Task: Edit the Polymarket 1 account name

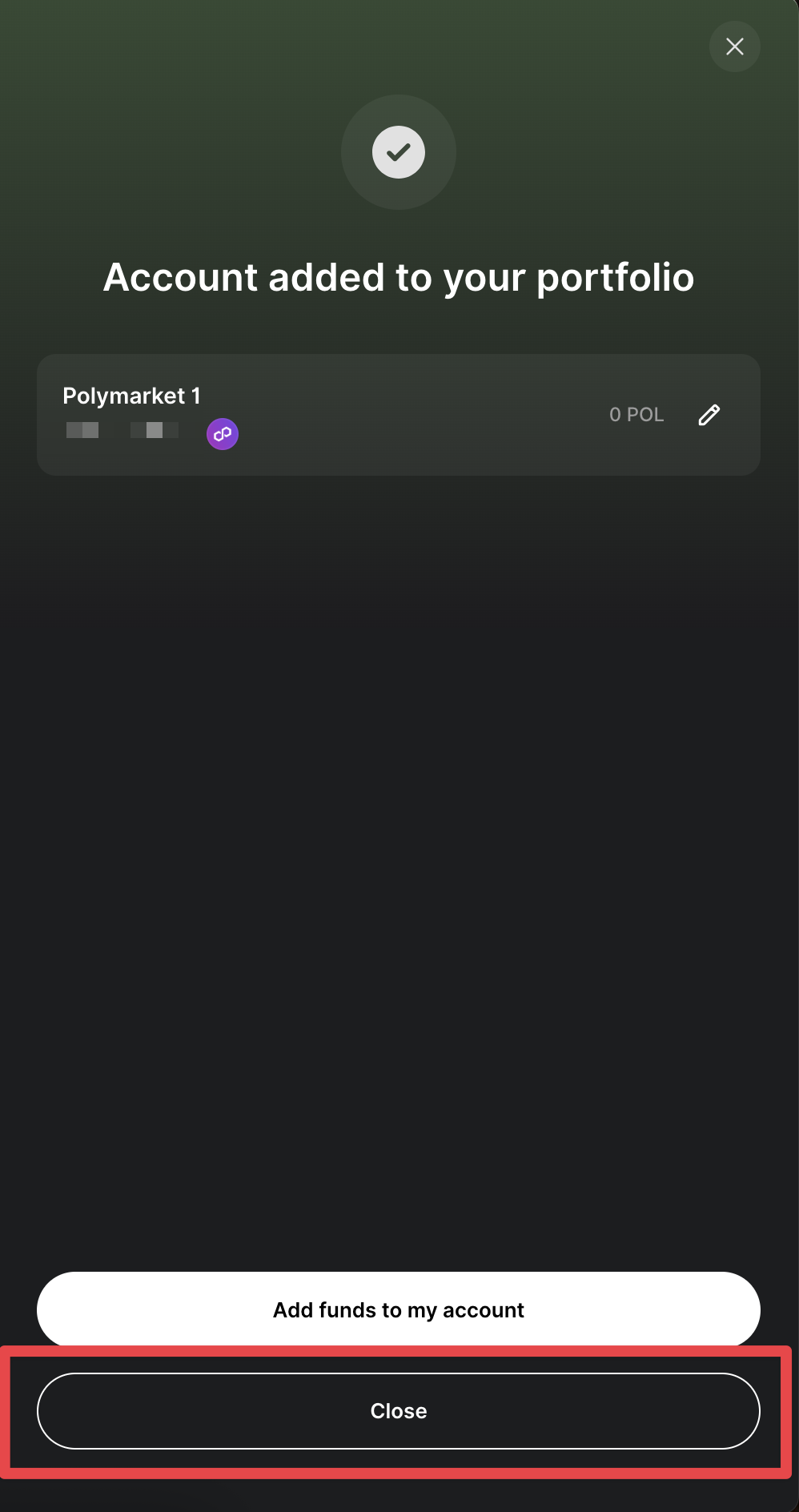Action: pos(709,415)
